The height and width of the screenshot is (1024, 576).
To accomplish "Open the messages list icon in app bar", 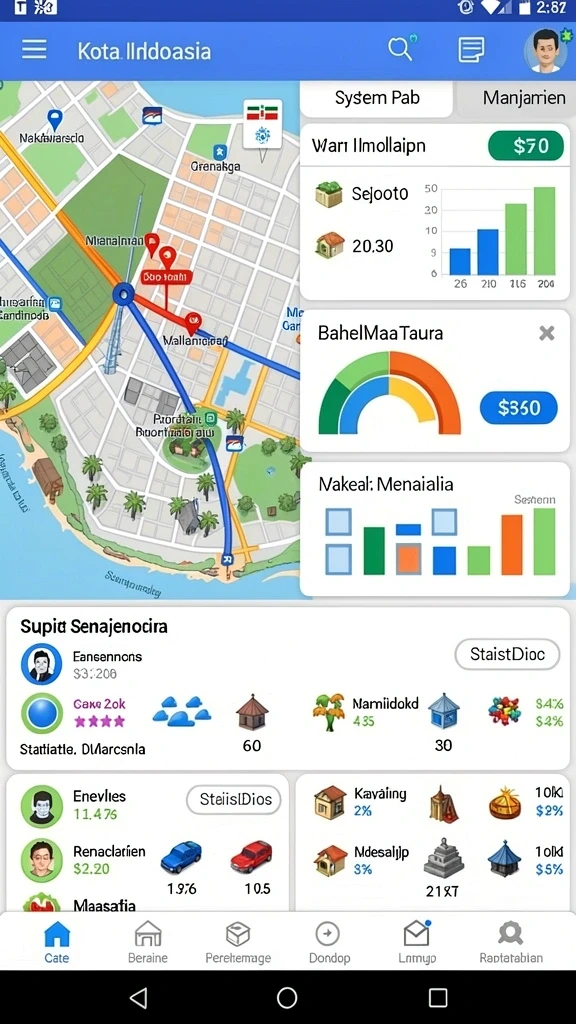I will pos(471,50).
